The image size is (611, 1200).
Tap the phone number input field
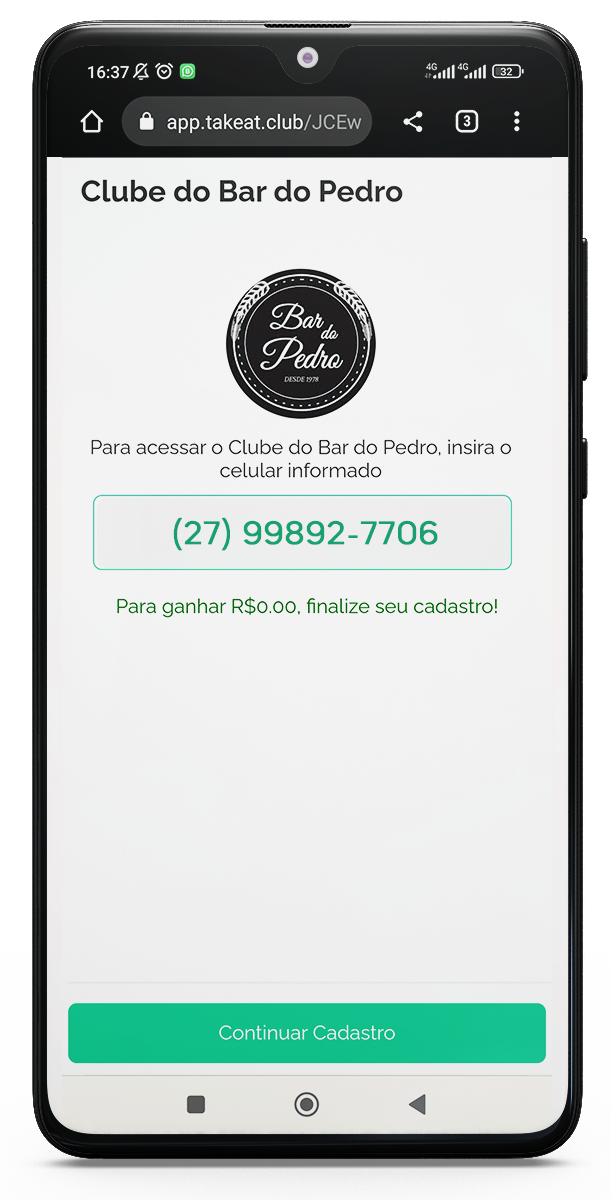click(302, 533)
